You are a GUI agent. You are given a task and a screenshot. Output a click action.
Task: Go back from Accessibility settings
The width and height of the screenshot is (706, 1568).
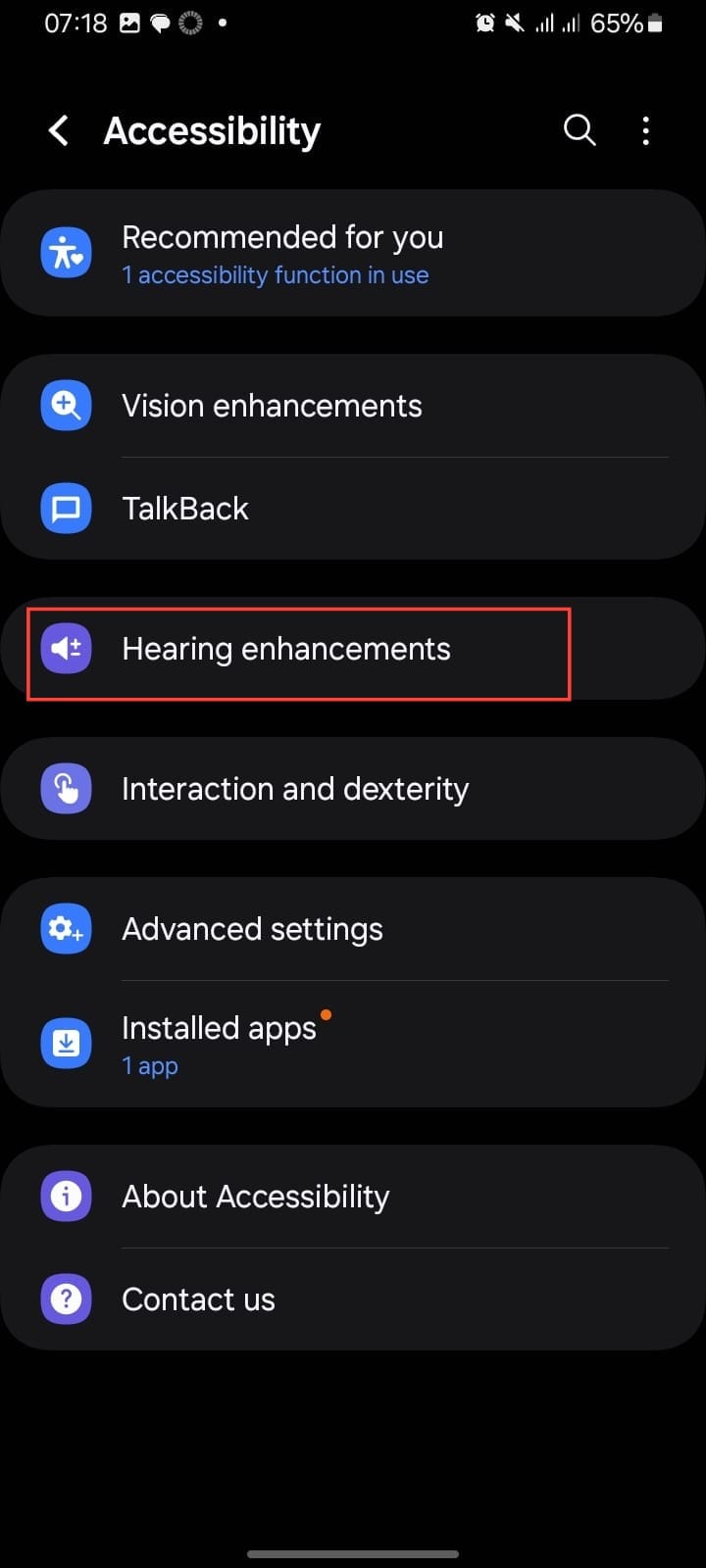pyautogui.click(x=59, y=130)
